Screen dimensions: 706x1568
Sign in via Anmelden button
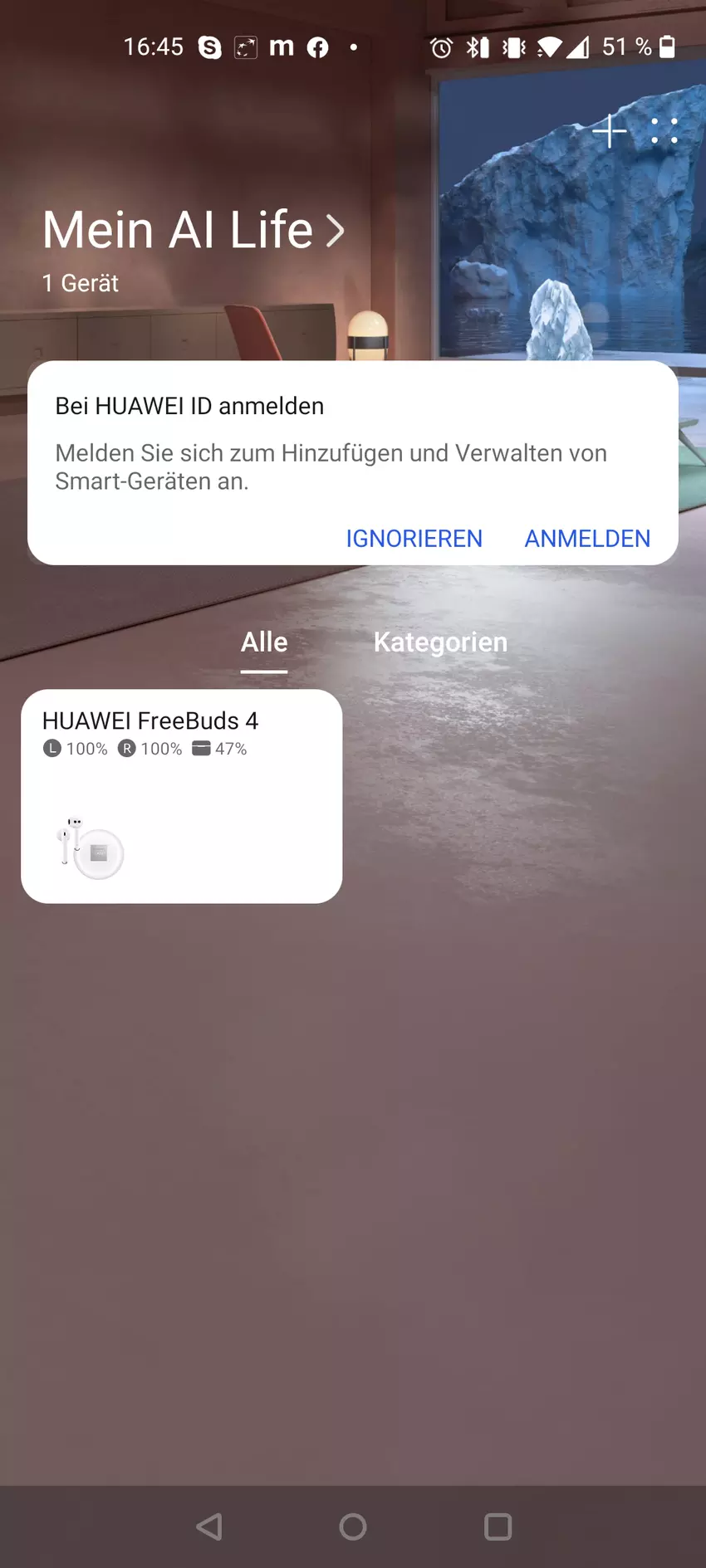tap(587, 539)
